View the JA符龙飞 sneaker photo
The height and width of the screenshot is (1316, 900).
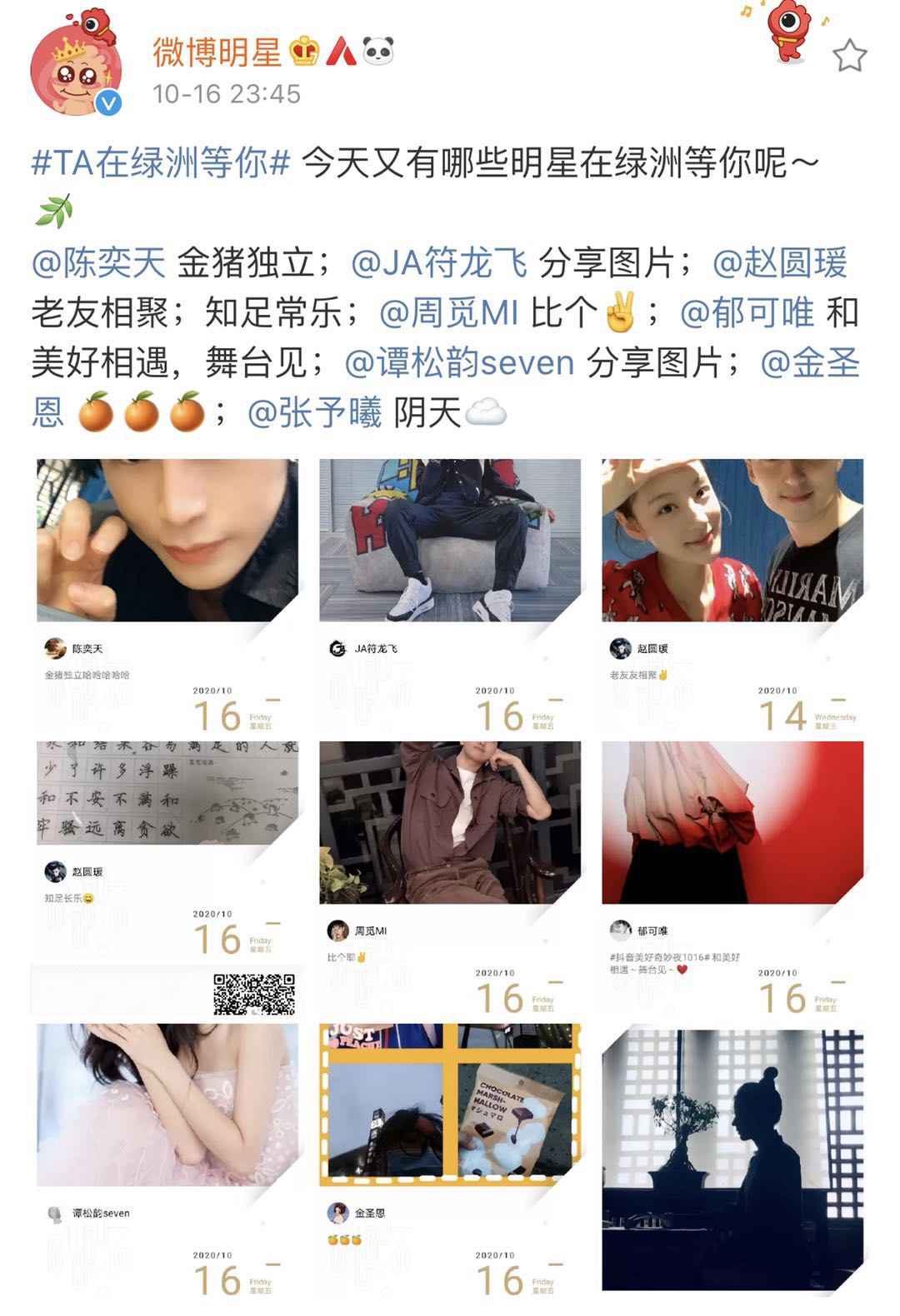coord(450,595)
